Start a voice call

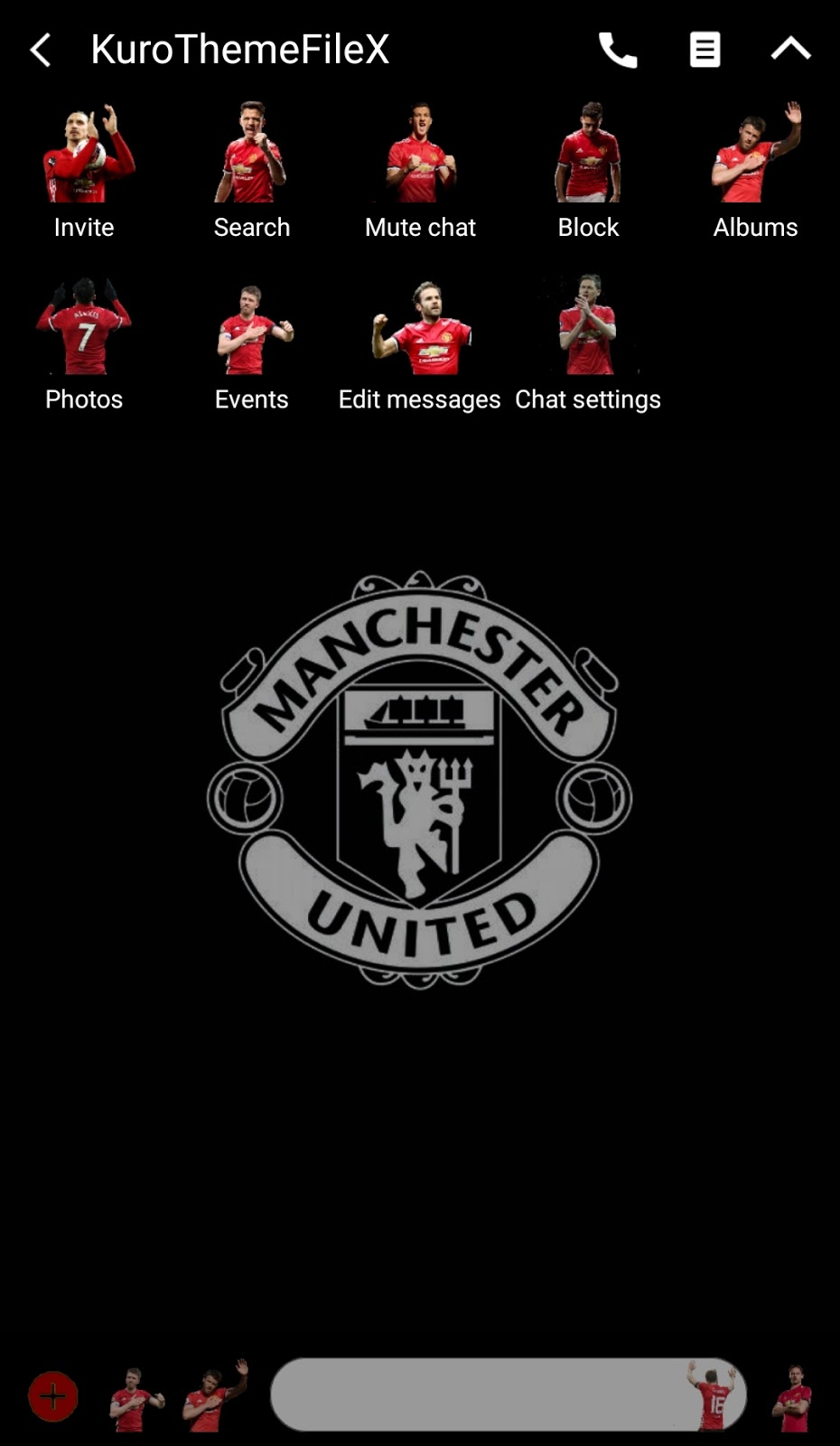click(618, 50)
